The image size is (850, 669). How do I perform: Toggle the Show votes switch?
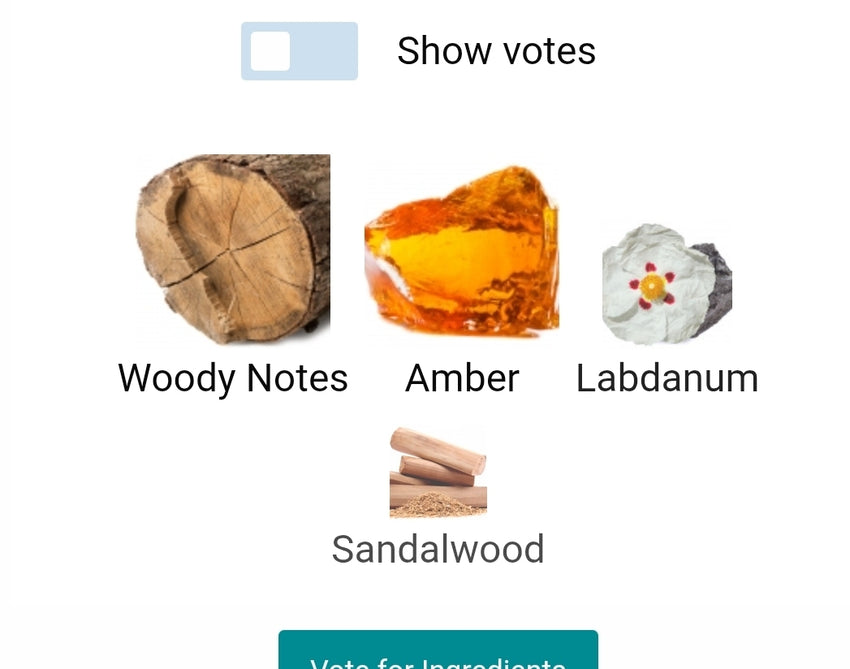[x=299, y=51]
